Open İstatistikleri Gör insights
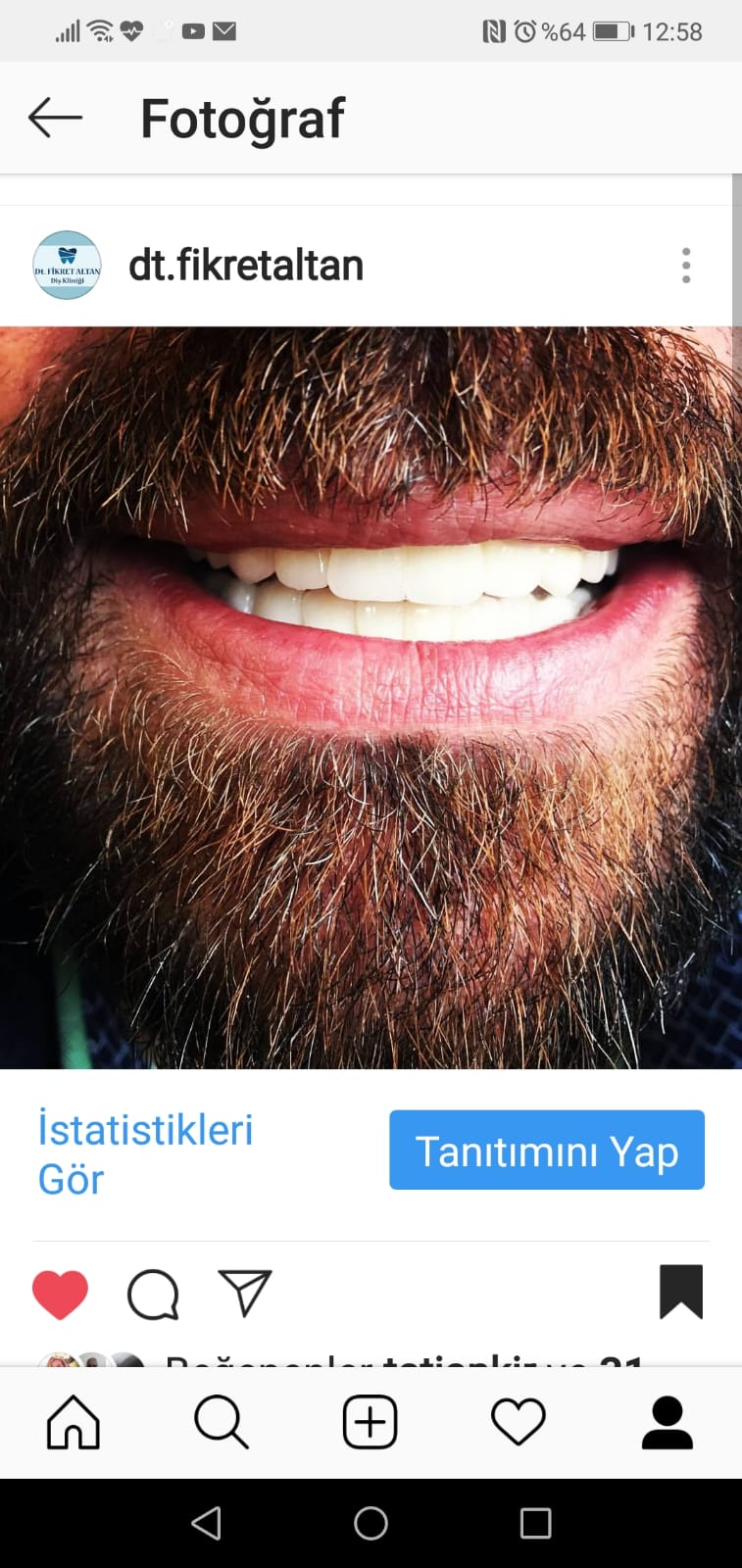 click(145, 1153)
